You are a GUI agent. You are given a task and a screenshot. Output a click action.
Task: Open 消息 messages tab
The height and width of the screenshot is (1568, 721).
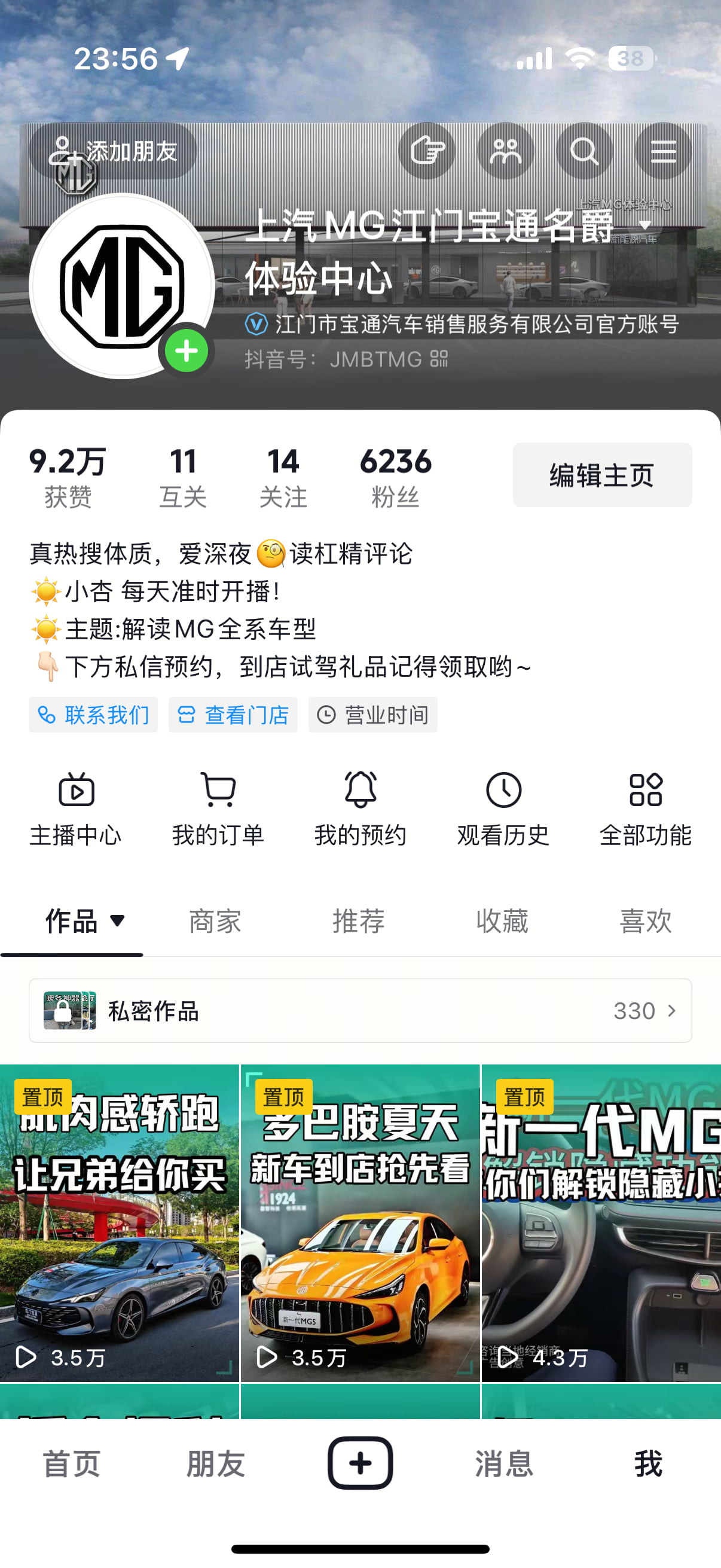coord(504,1464)
